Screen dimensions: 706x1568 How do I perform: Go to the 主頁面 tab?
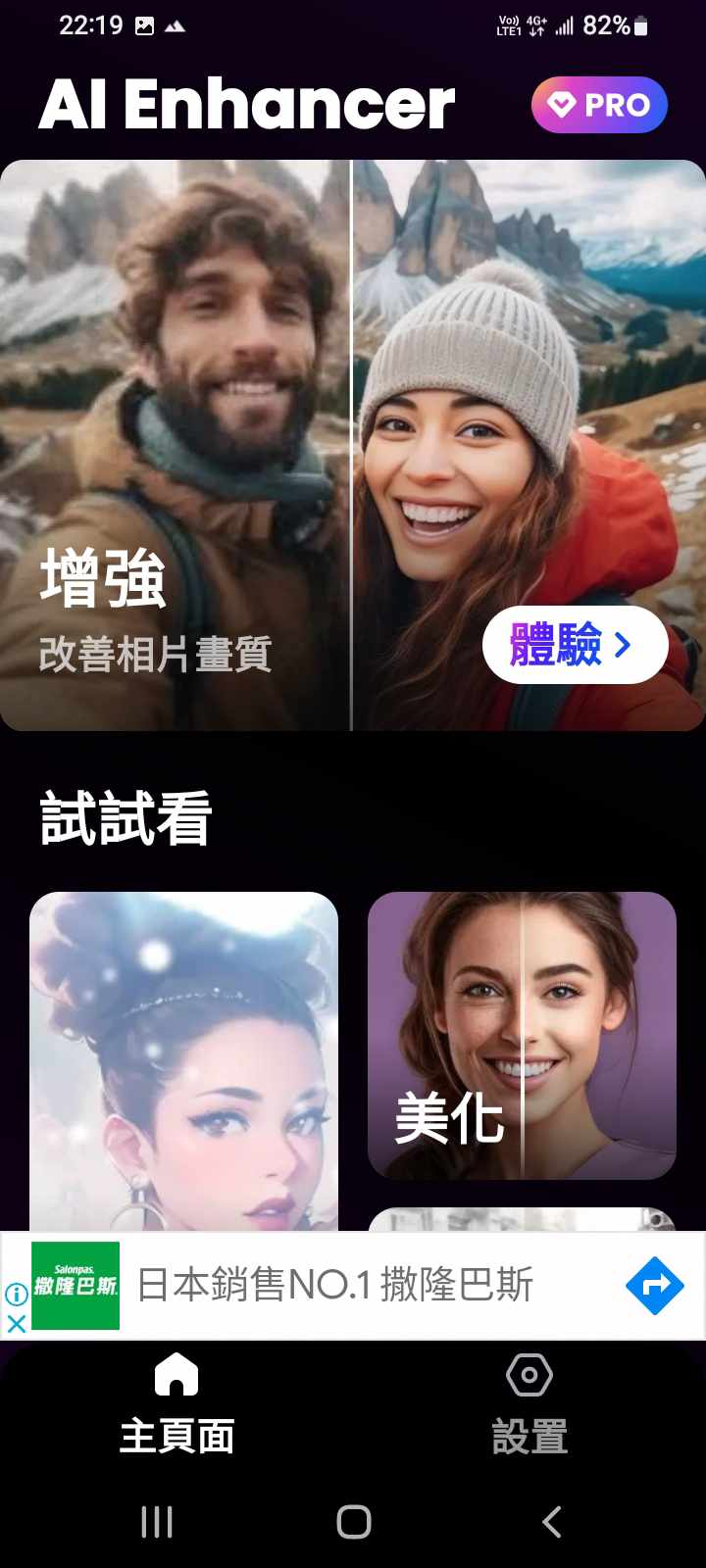coord(176,1402)
